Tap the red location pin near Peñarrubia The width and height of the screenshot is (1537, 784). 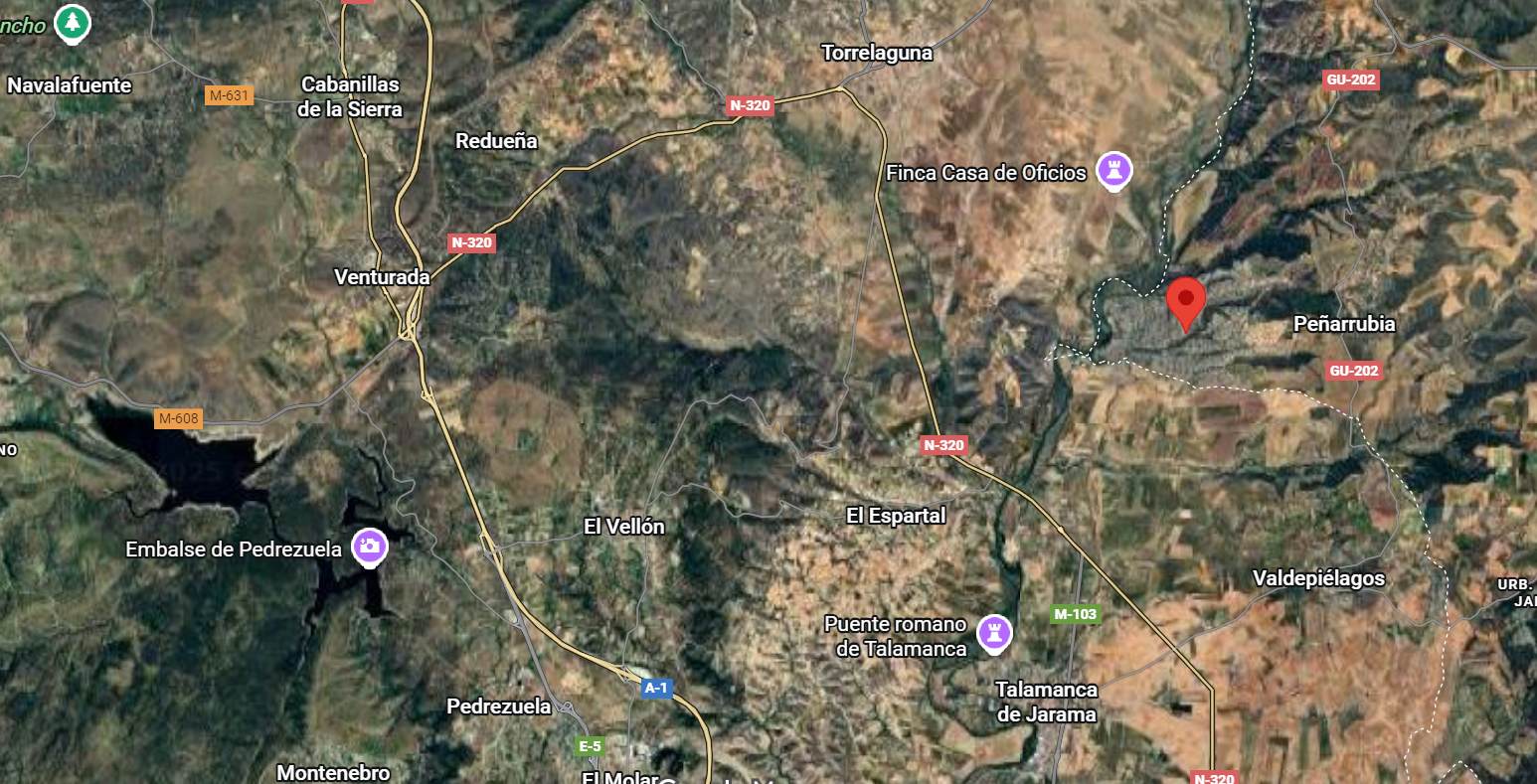[x=1185, y=301]
